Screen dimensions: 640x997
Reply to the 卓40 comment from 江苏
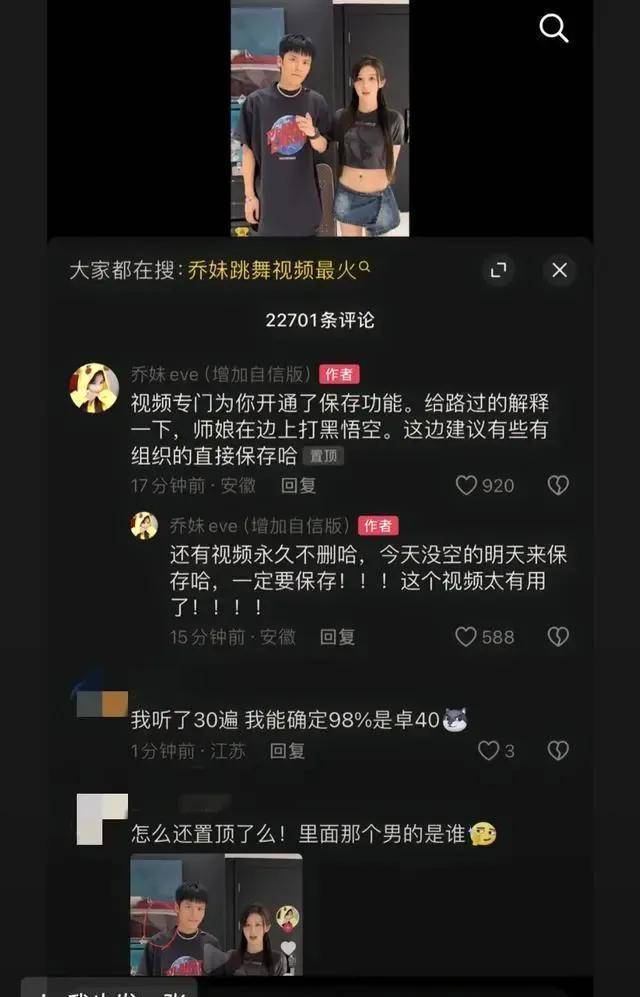tap(287, 750)
